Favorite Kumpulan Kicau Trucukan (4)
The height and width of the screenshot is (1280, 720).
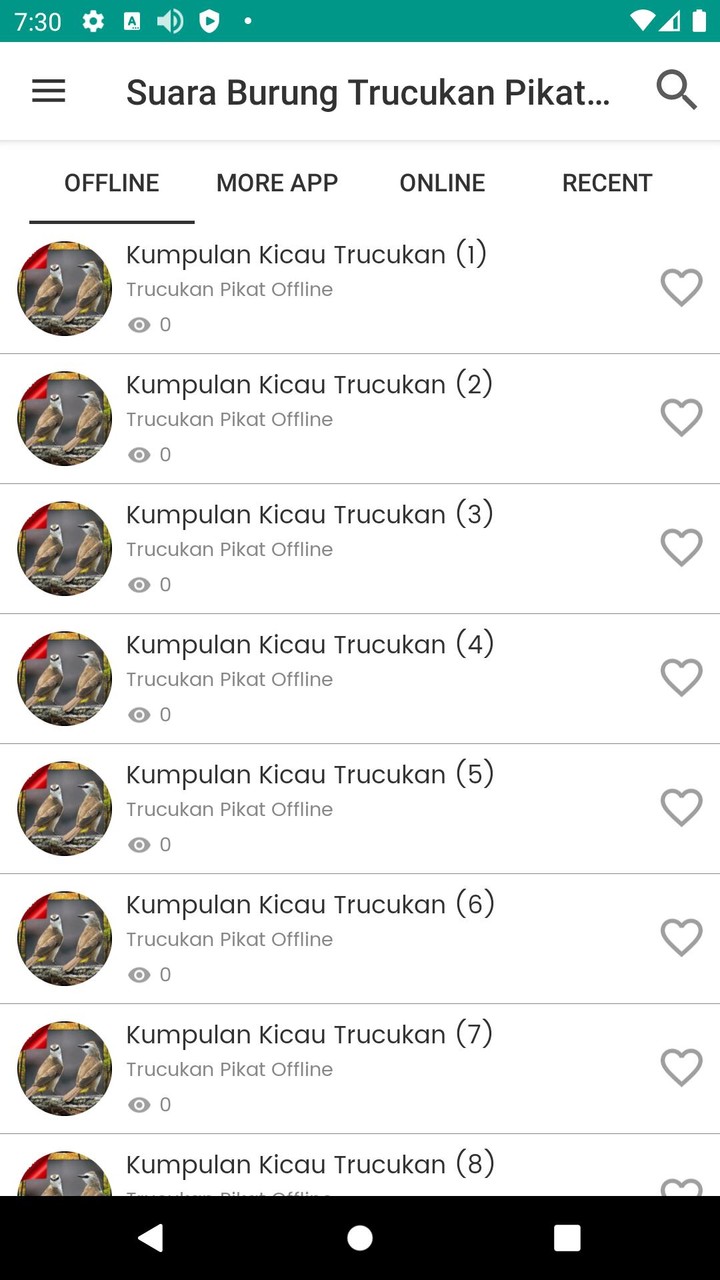click(x=682, y=677)
